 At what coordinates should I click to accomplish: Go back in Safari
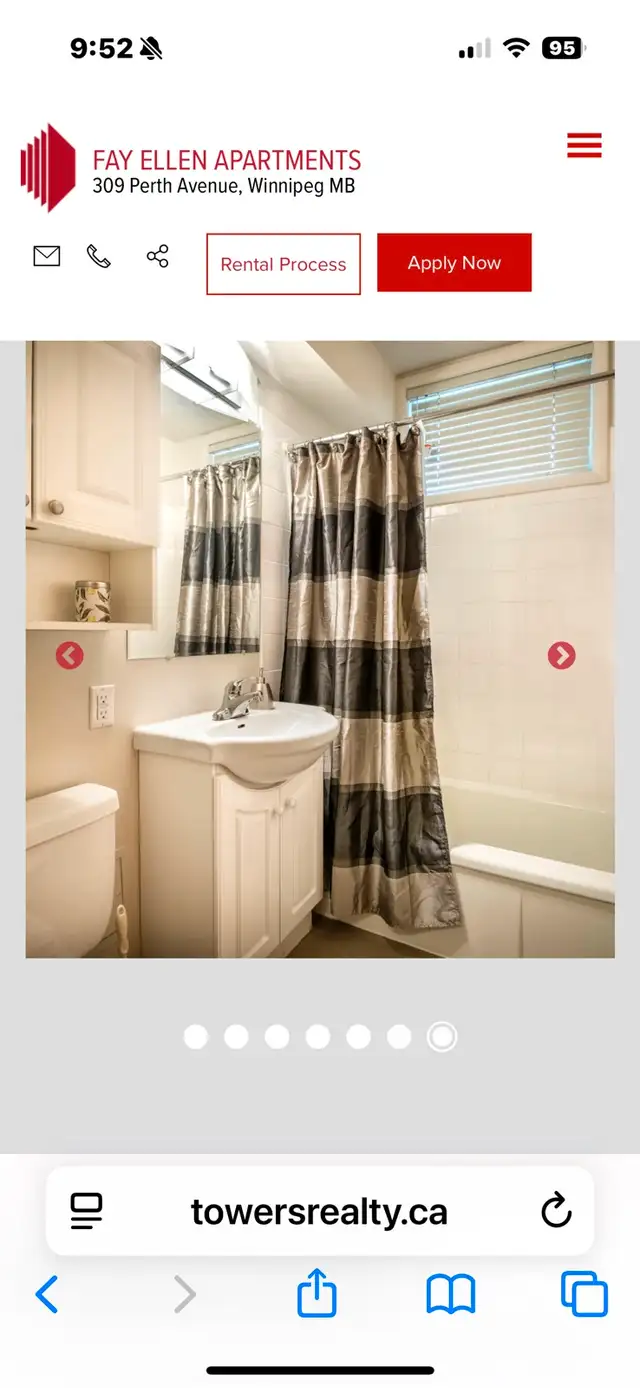click(47, 1295)
